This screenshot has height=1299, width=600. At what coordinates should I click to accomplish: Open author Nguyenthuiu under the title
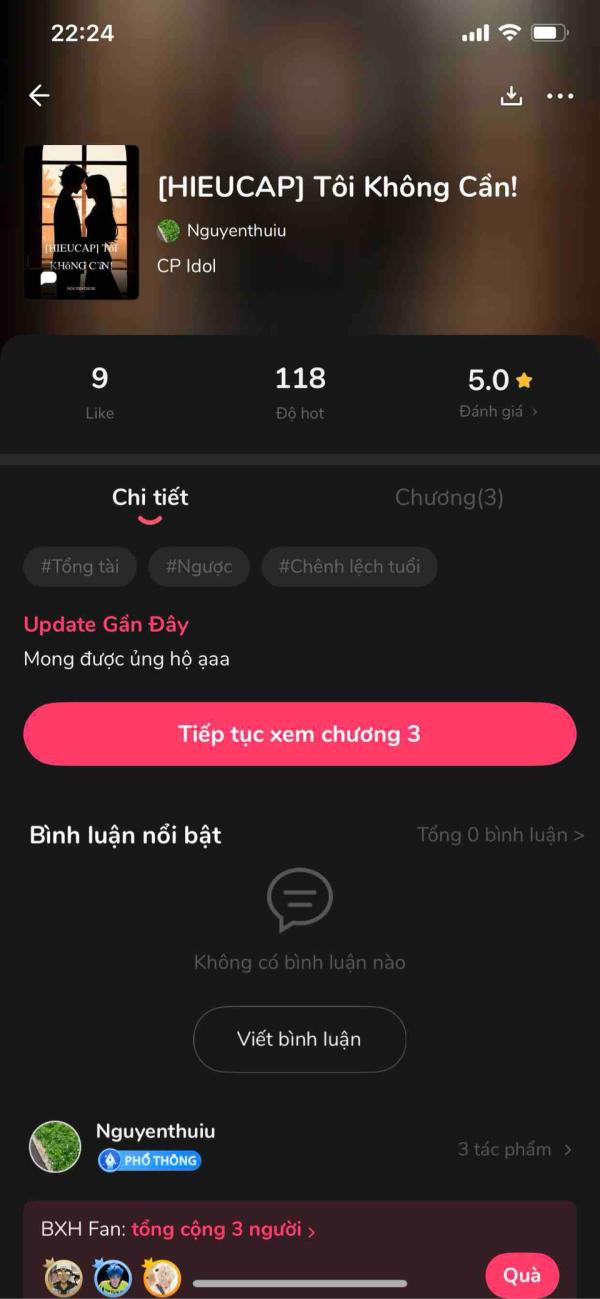236,230
